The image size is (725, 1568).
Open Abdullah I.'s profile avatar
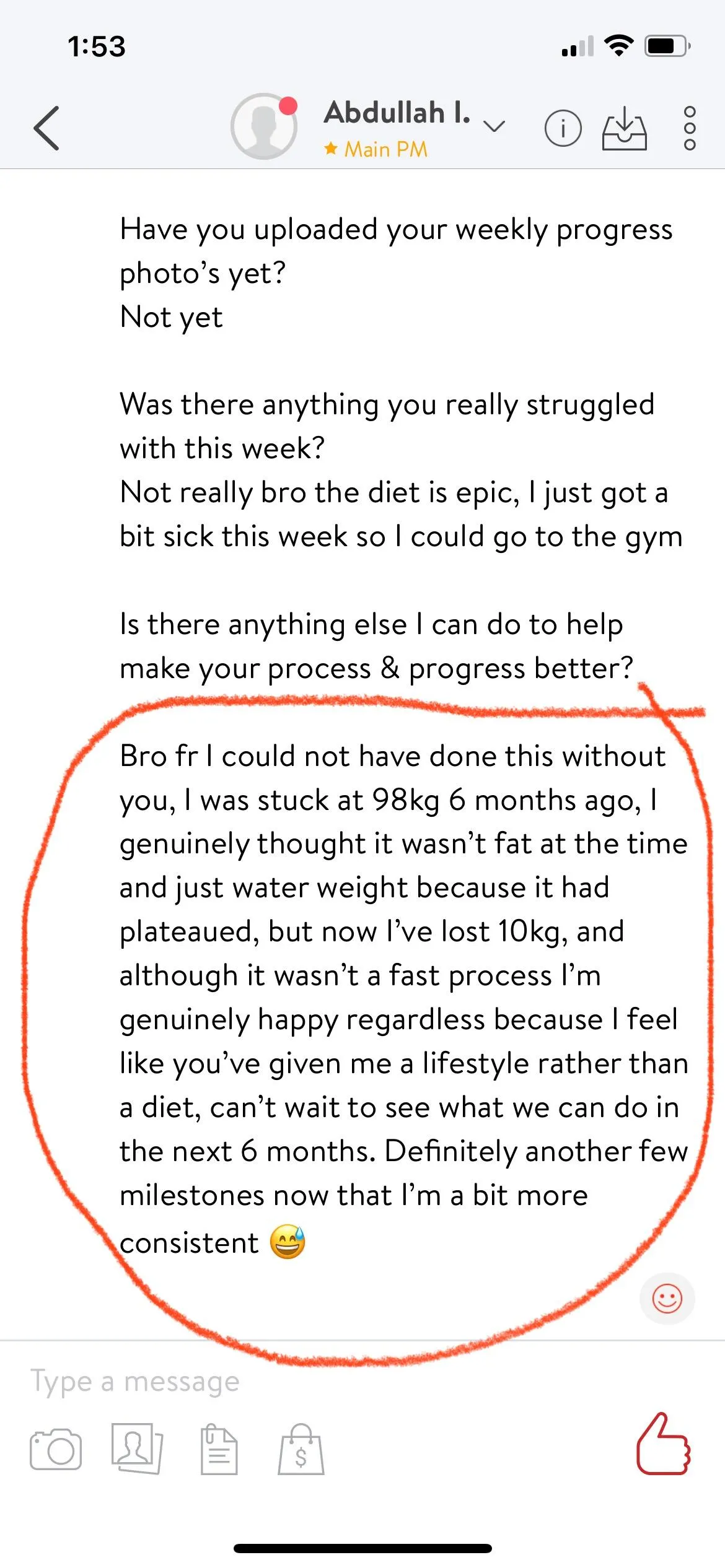(264, 126)
